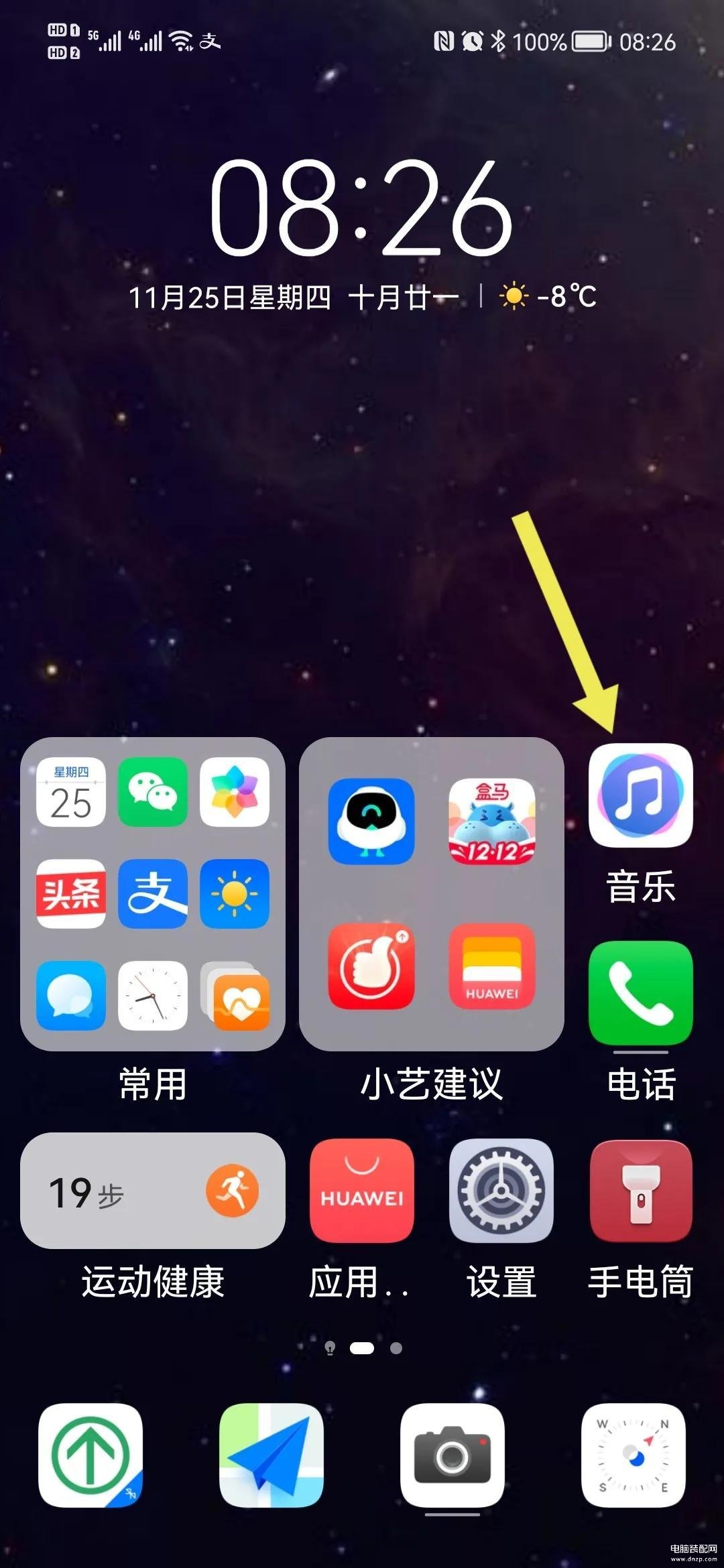Open the clock app in 常用 folder
The width and height of the screenshot is (724, 1568).
tap(153, 995)
